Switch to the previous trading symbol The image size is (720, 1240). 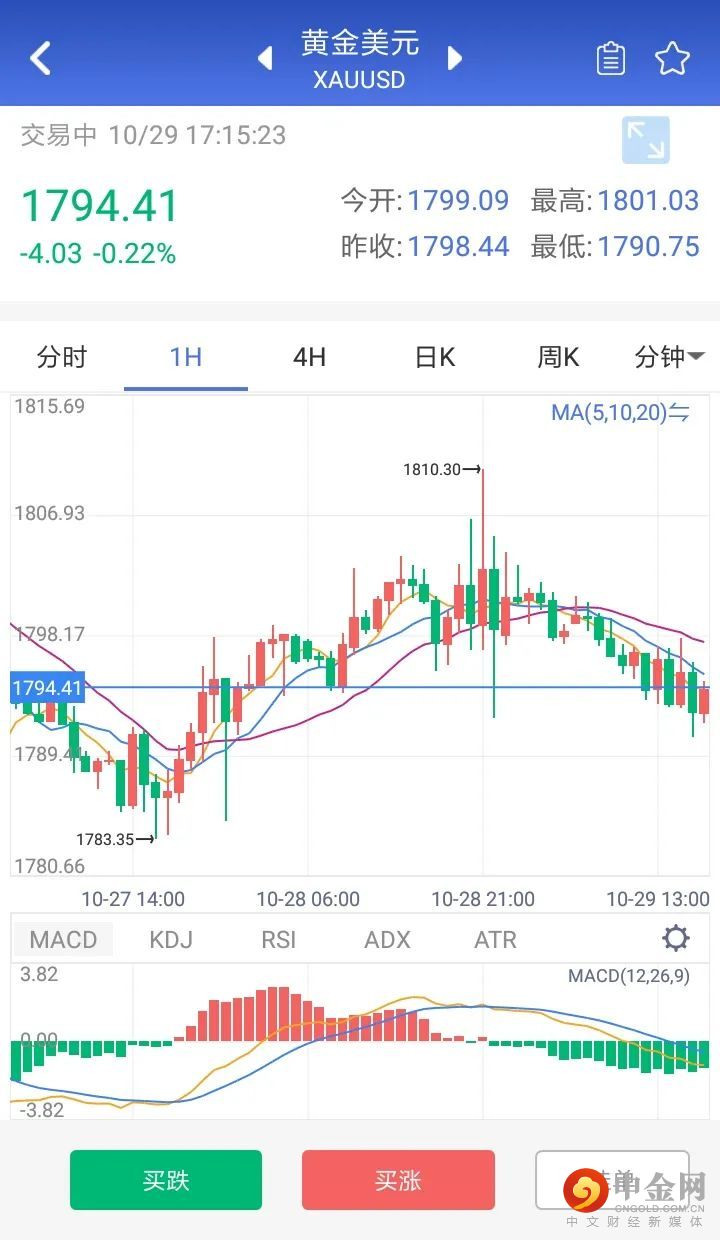pyautogui.click(x=266, y=59)
